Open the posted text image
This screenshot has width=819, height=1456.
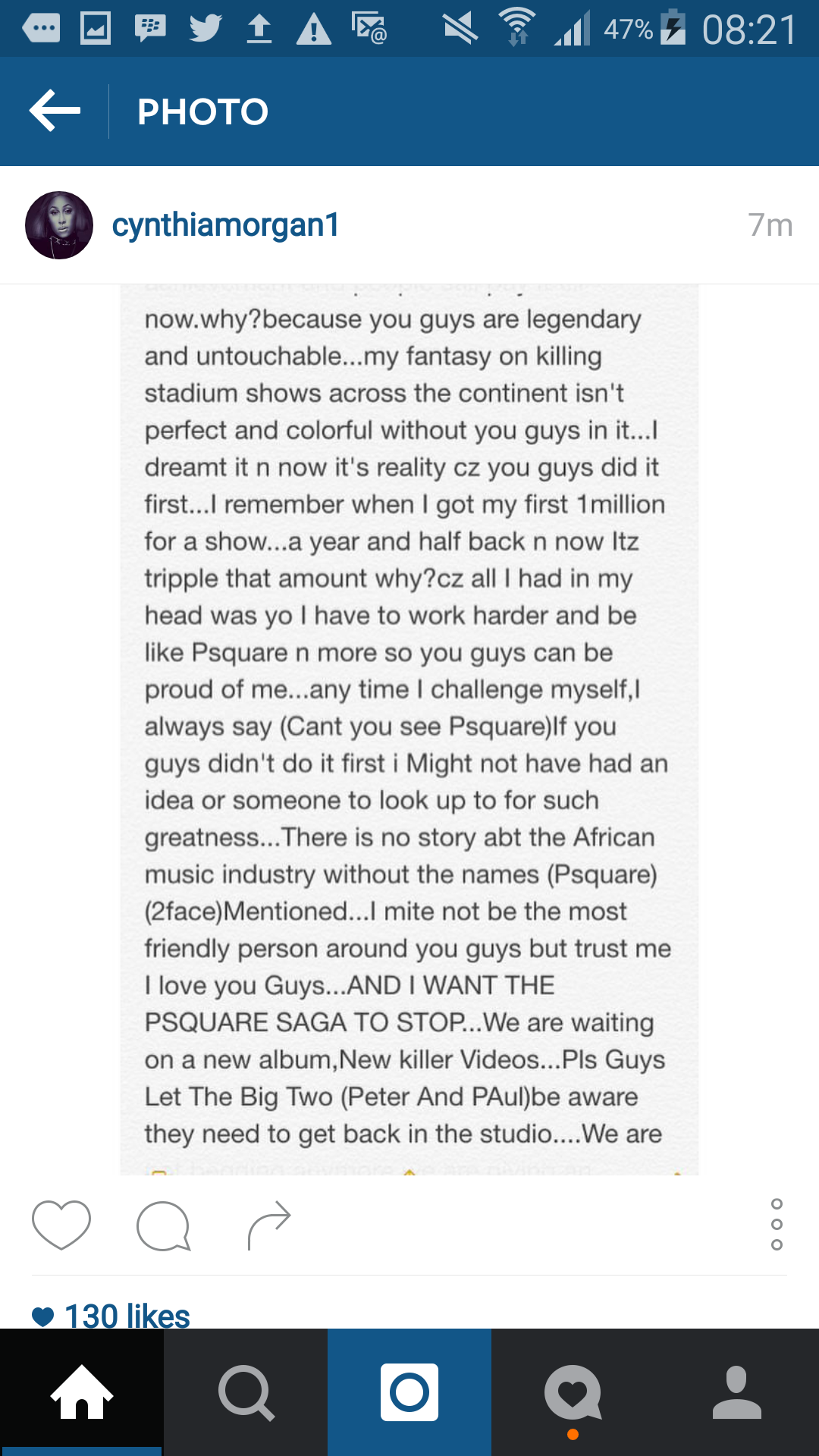409,728
